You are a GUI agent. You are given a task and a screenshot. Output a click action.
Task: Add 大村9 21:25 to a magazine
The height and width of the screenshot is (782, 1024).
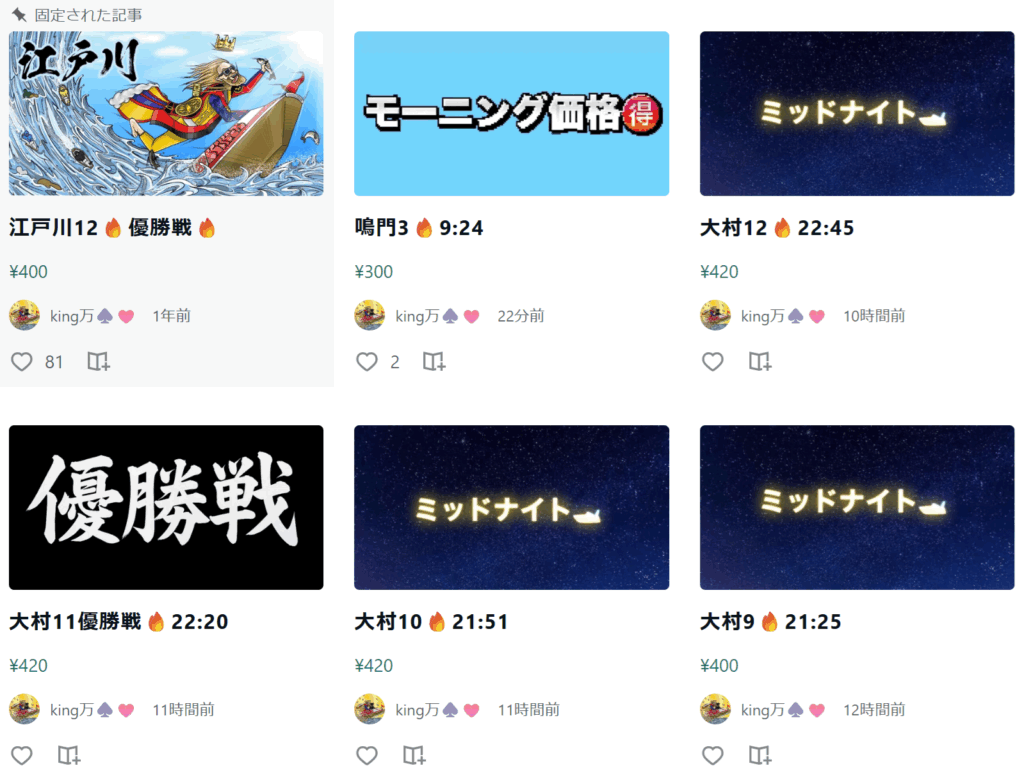760,755
